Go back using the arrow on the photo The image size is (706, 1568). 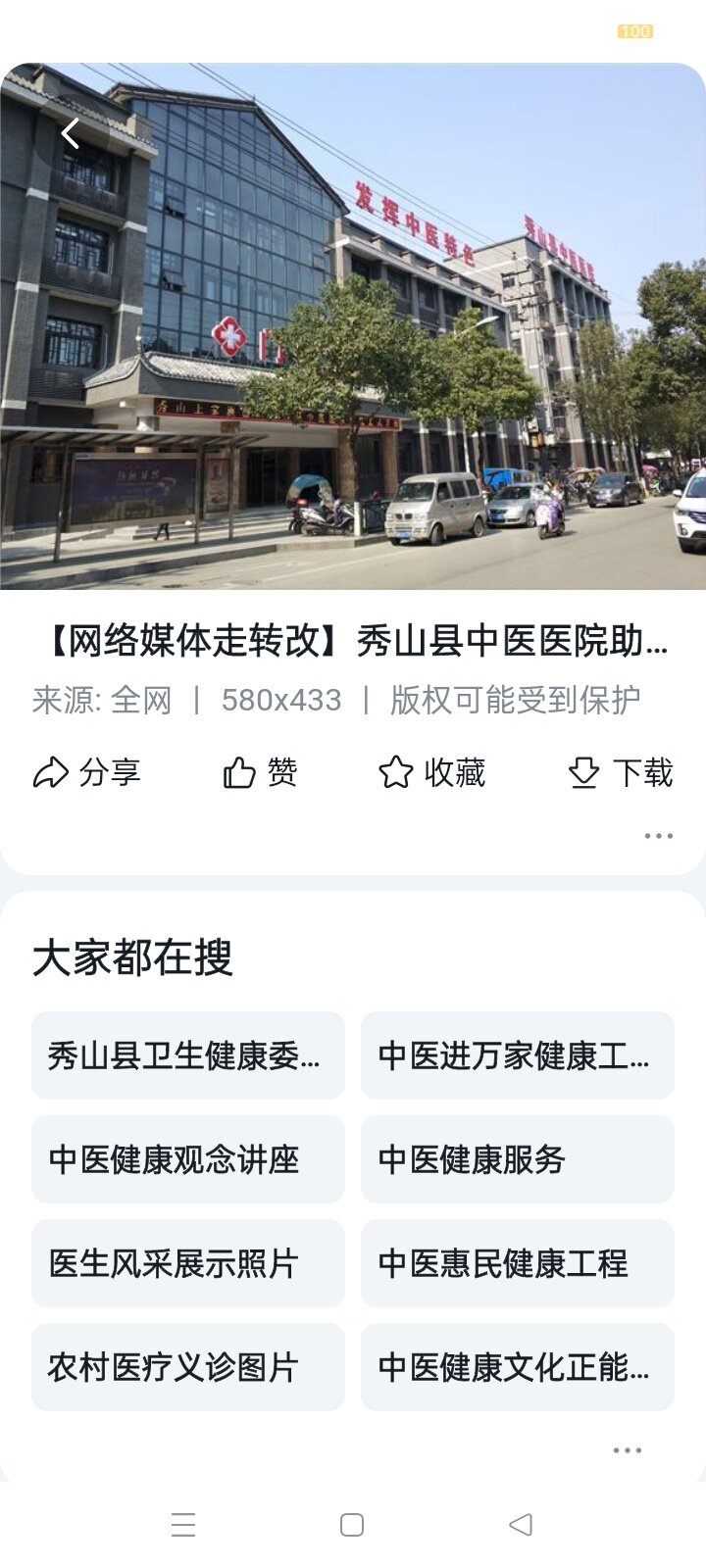(70, 133)
